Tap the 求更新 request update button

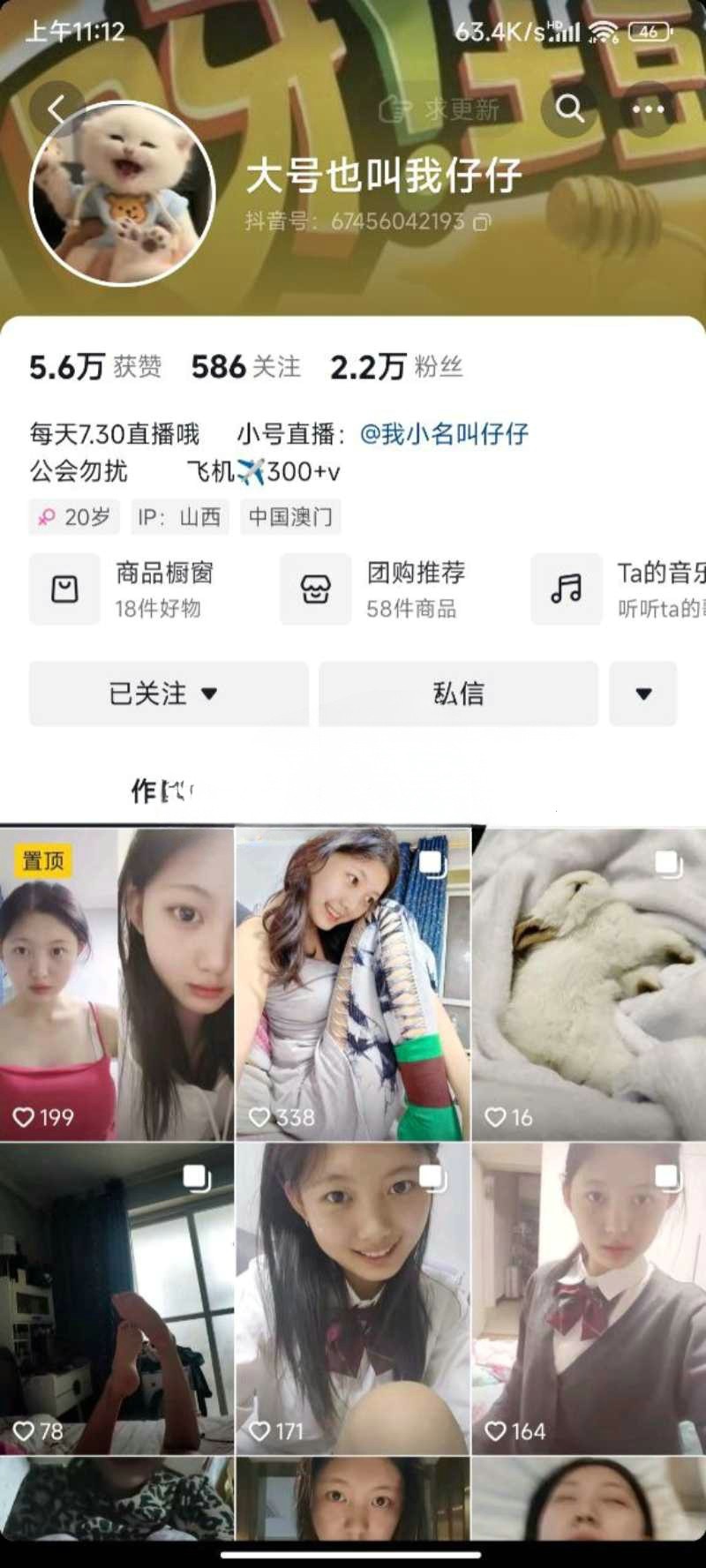click(439, 109)
